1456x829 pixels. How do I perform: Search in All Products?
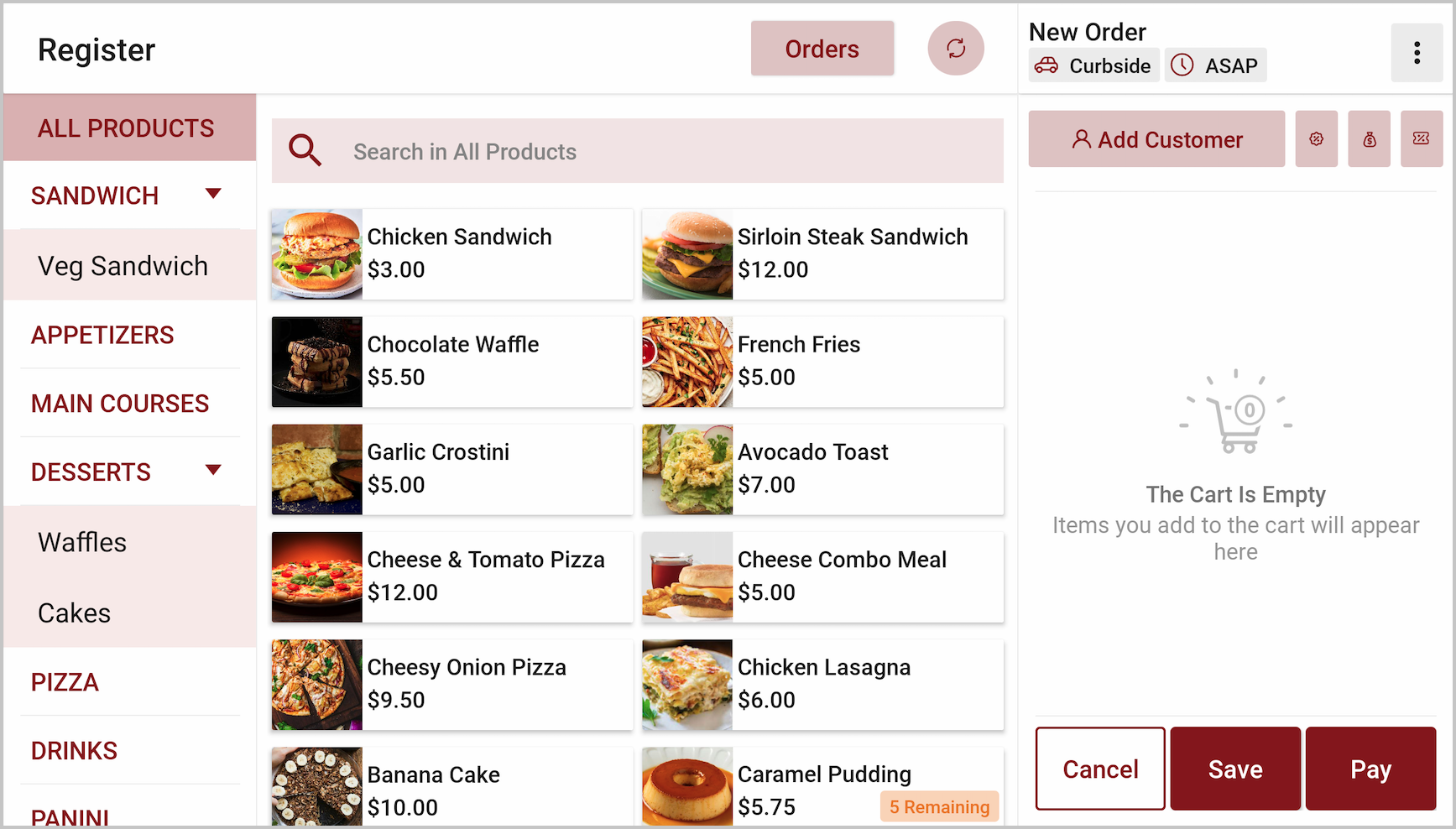(x=638, y=152)
